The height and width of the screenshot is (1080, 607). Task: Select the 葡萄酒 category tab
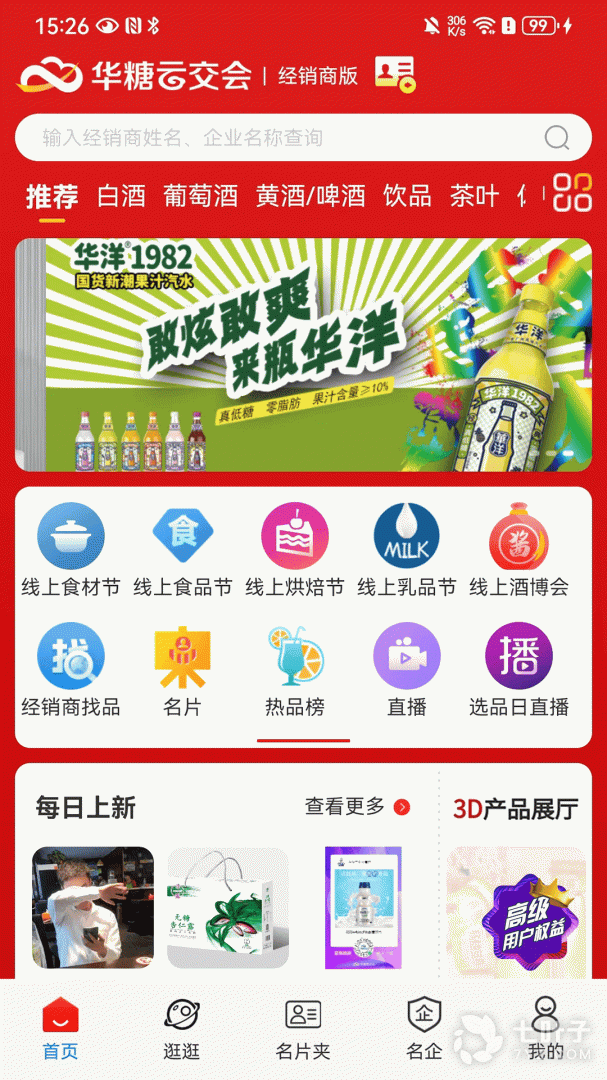pyautogui.click(x=200, y=196)
